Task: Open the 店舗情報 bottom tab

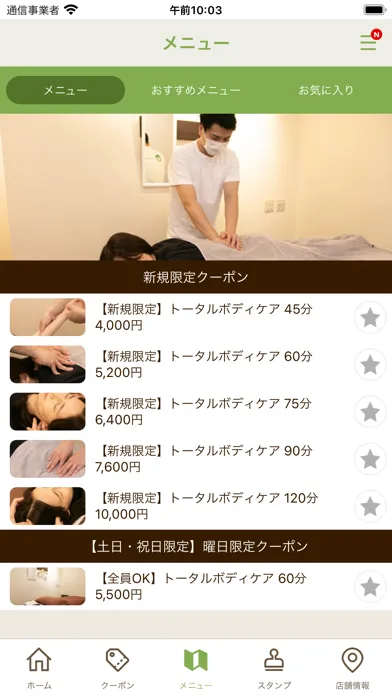Action: pos(352,668)
